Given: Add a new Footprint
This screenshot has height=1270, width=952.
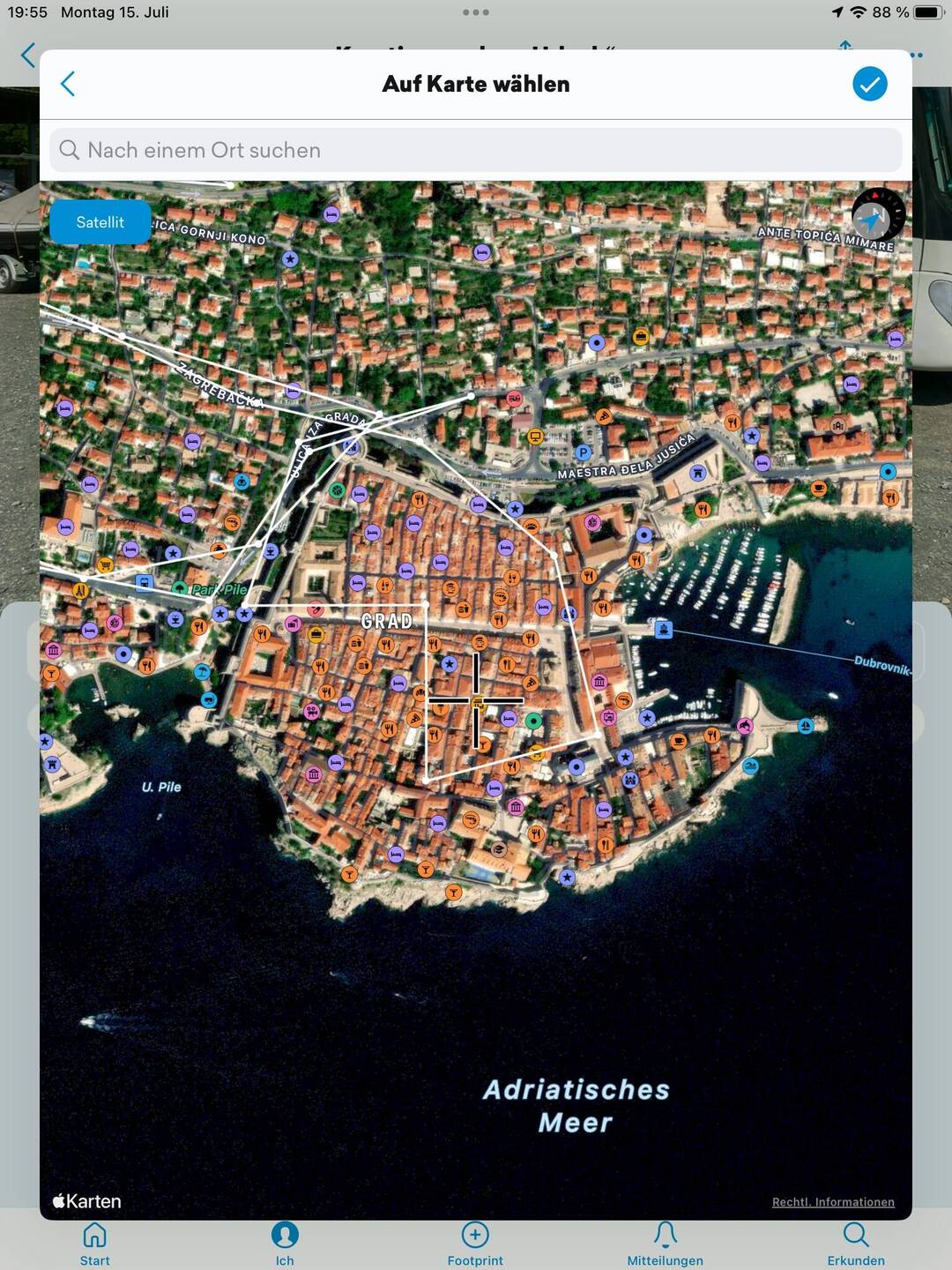Looking at the screenshot, I should click(475, 1244).
